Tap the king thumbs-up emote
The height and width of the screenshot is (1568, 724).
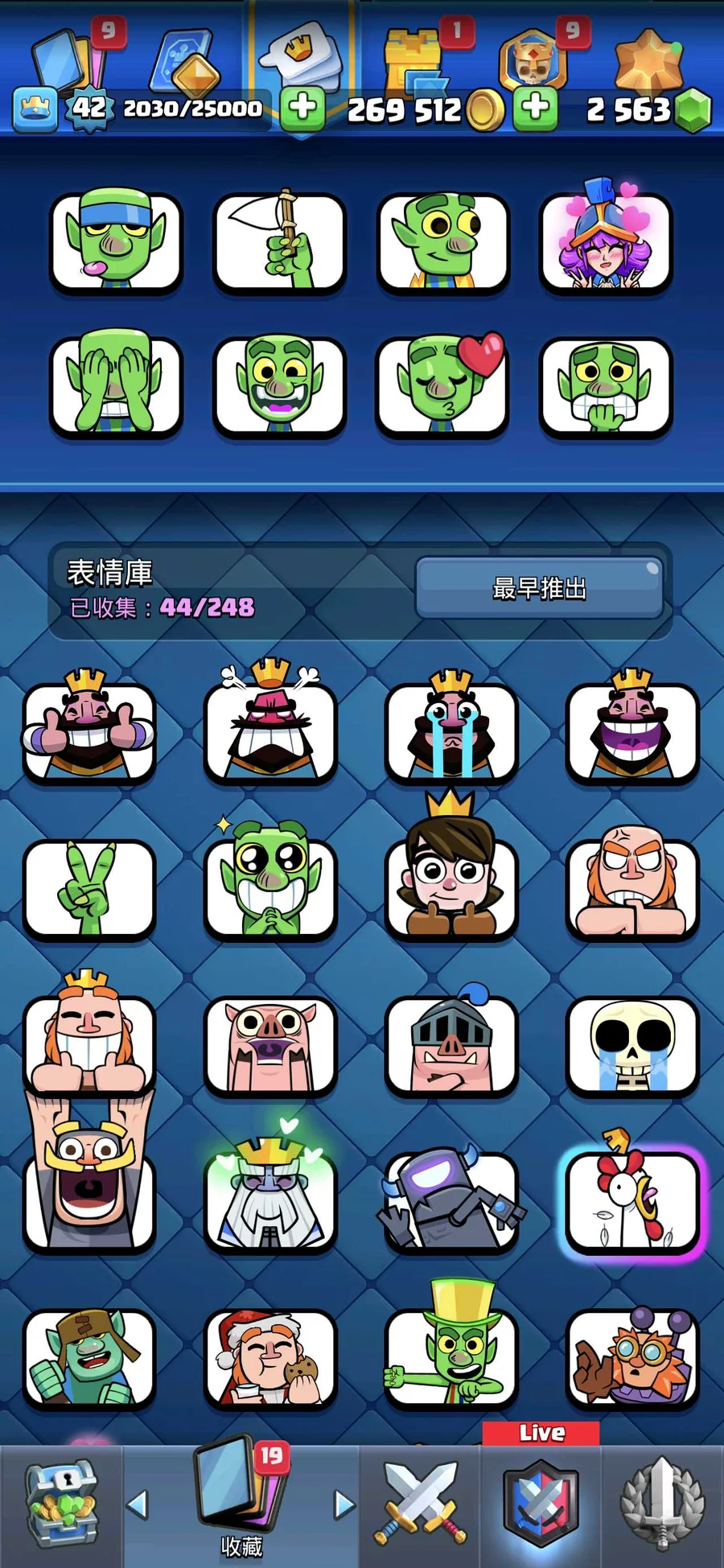[x=88, y=731]
